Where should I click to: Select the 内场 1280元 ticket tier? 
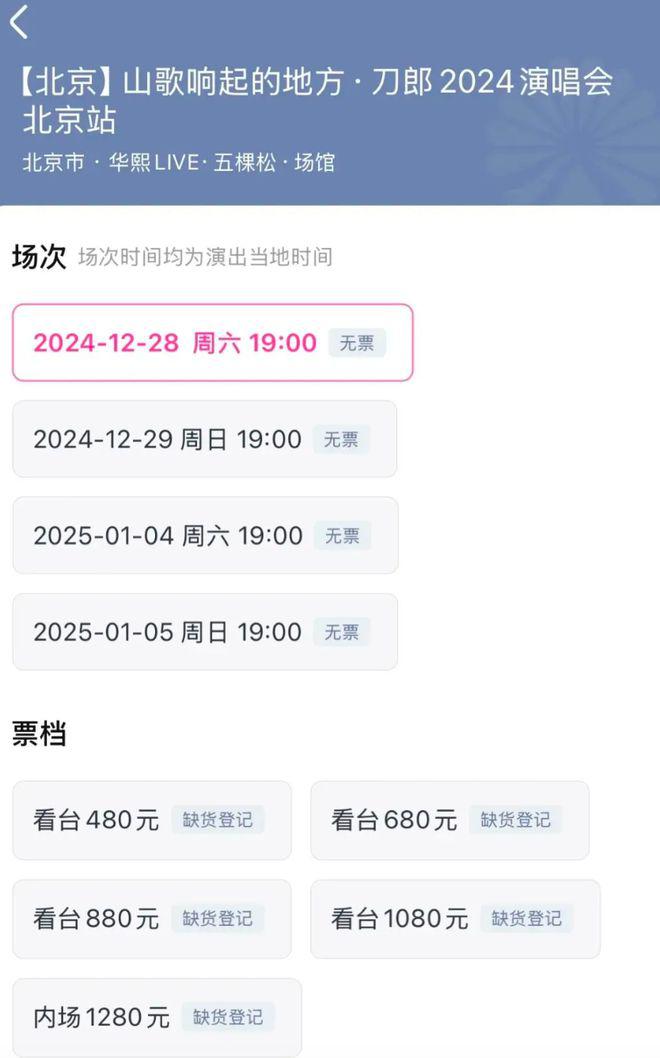point(156,1017)
